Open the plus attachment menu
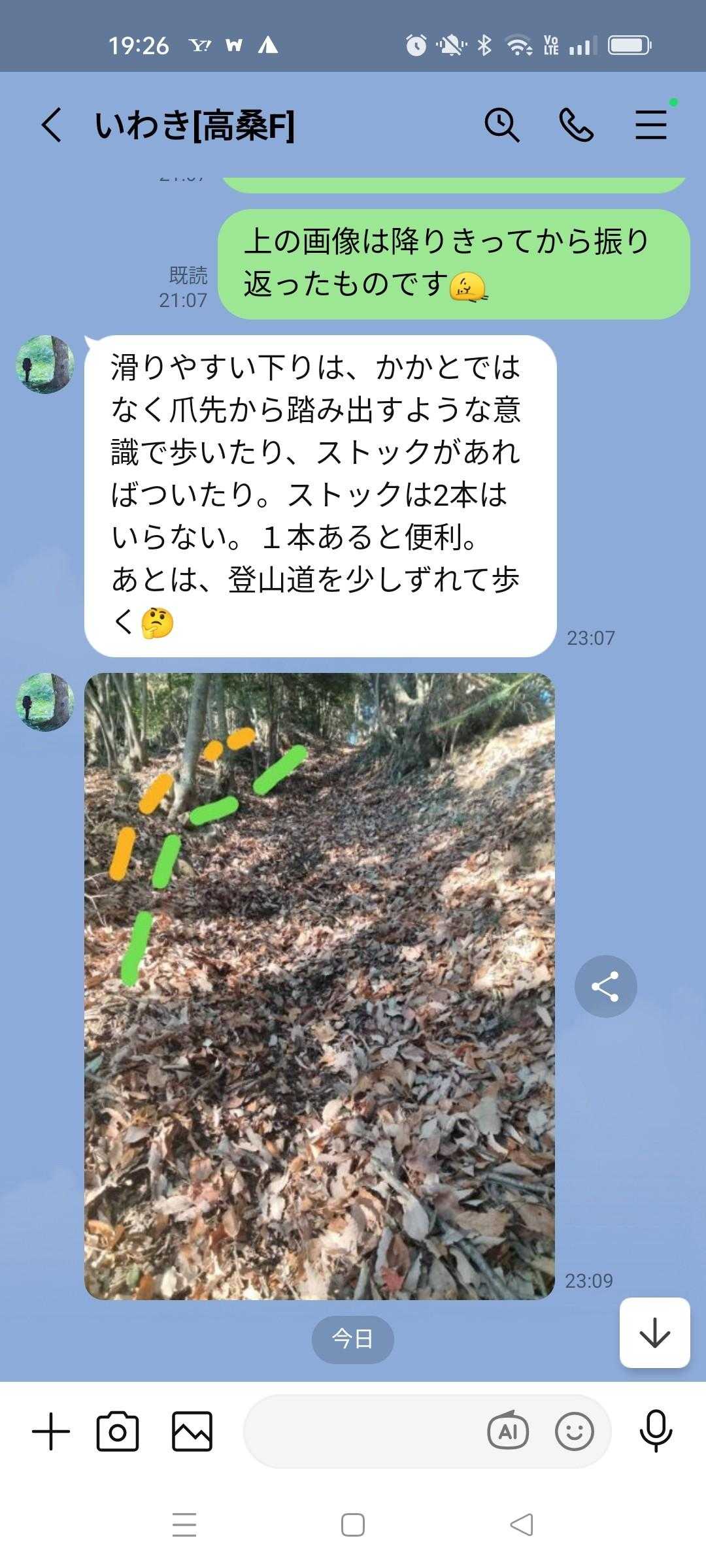 (51, 1431)
